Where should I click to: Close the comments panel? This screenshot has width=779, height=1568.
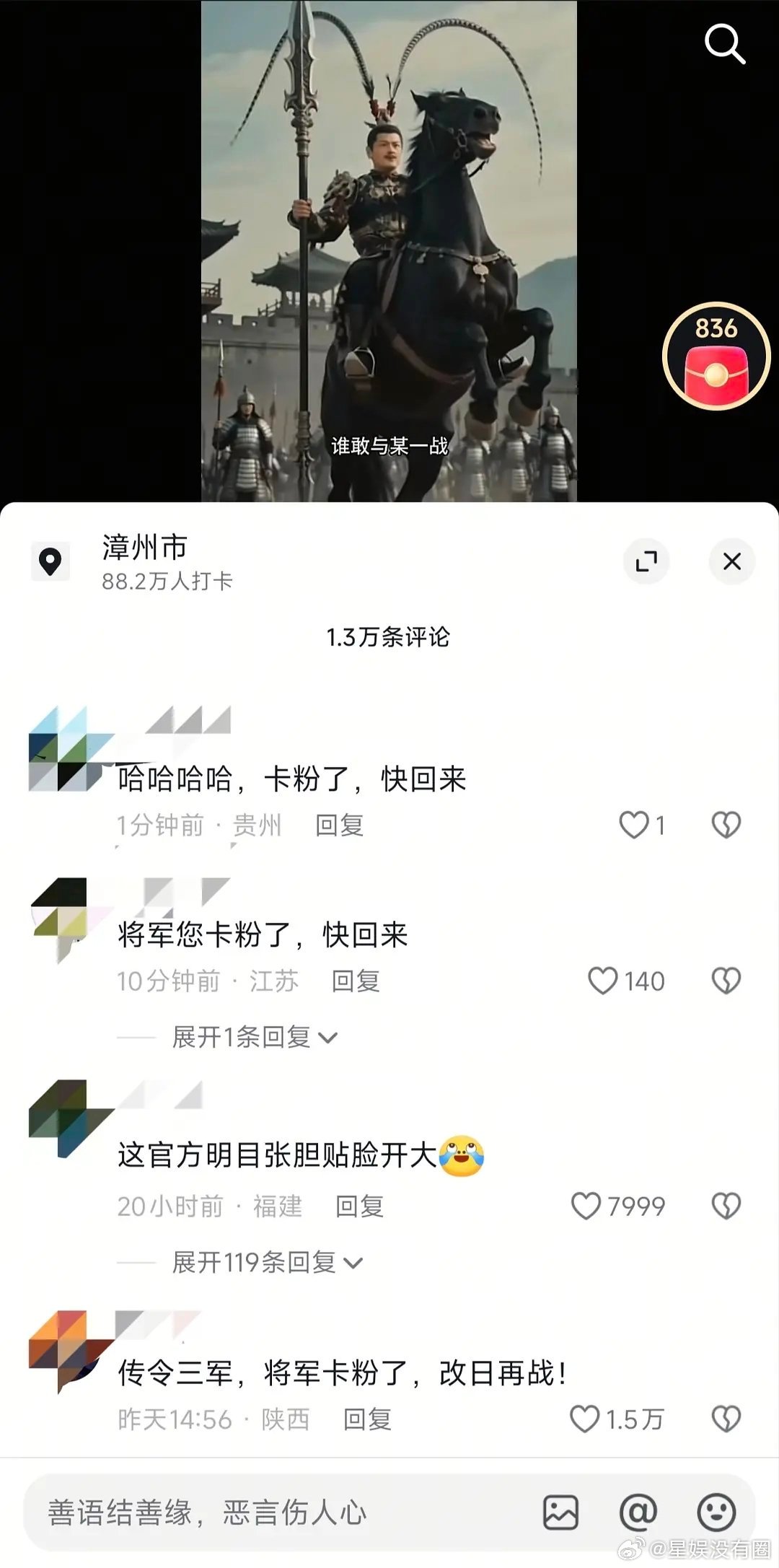(x=731, y=562)
